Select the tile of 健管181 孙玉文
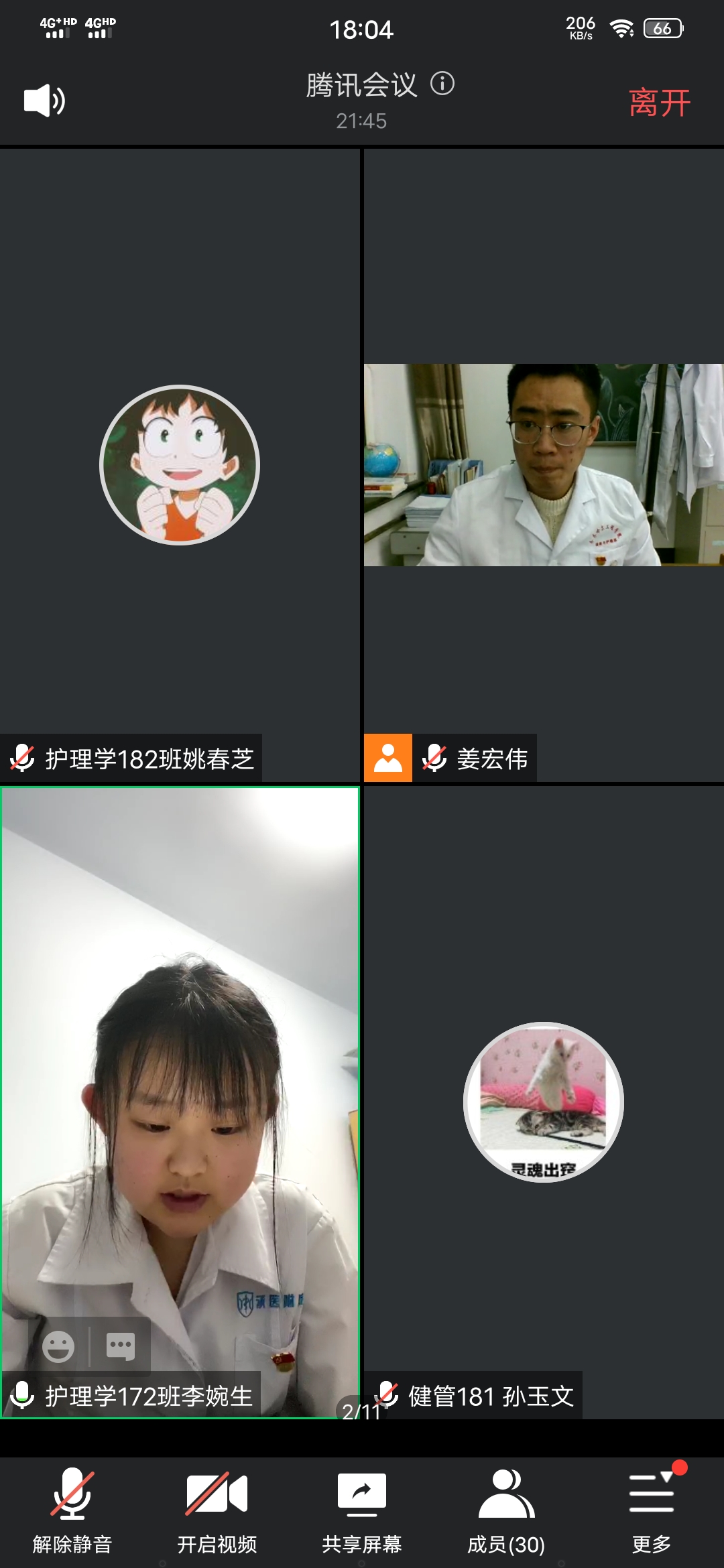724x1568 pixels. pyautogui.click(x=543, y=1102)
